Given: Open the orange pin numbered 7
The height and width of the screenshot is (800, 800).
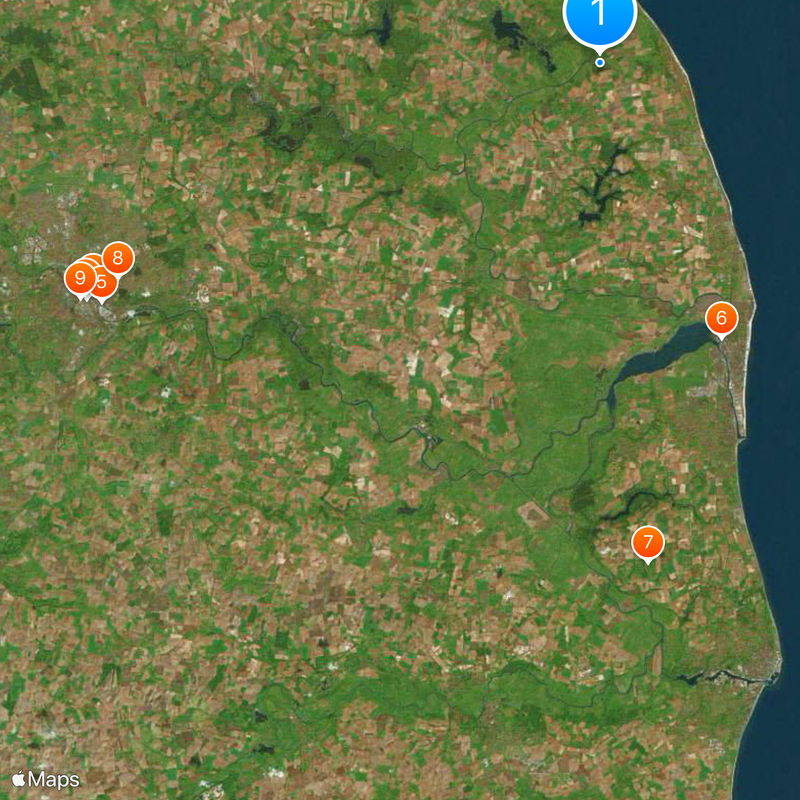Looking at the screenshot, I should coord(648,542).
